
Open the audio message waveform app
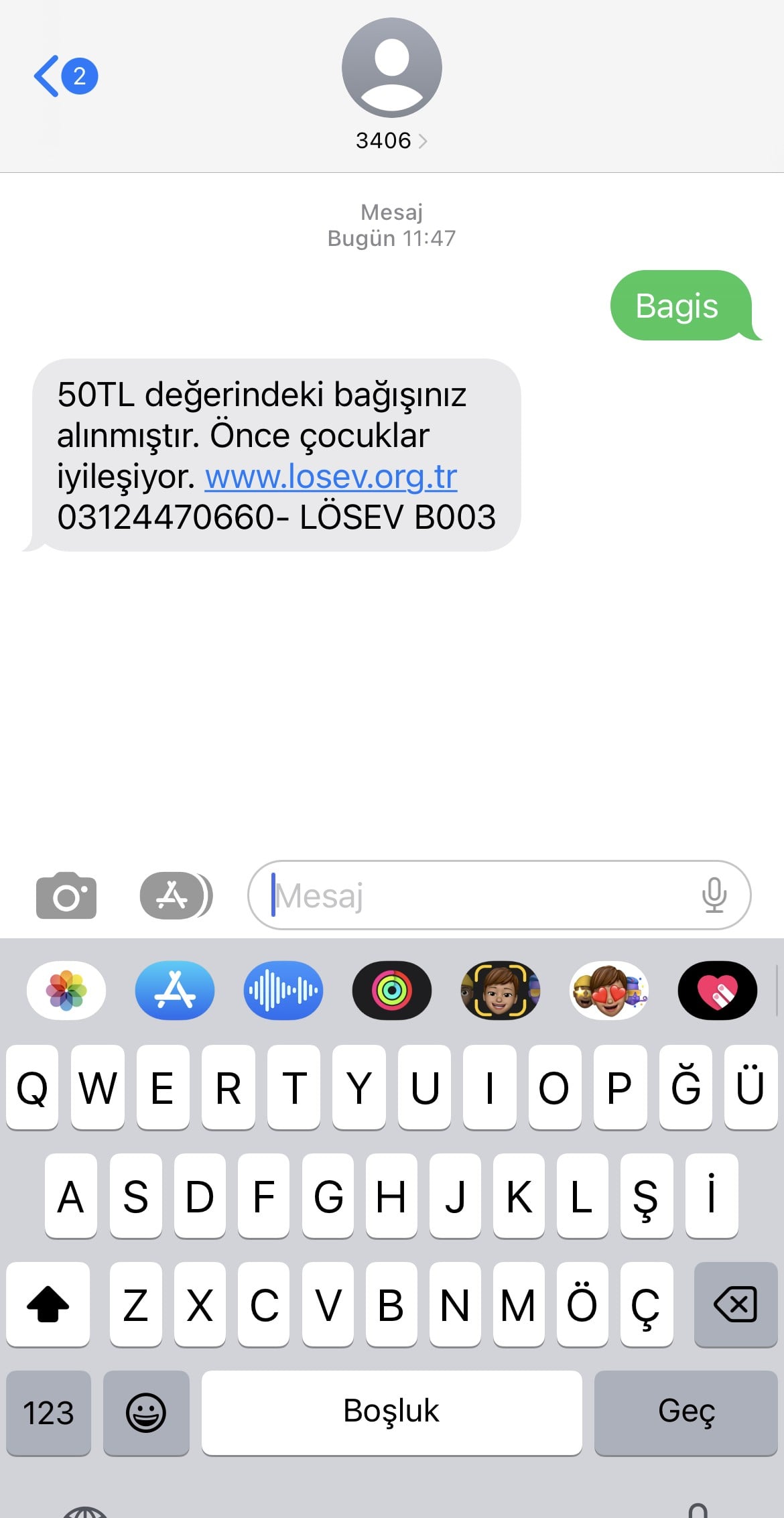point(283,991)
